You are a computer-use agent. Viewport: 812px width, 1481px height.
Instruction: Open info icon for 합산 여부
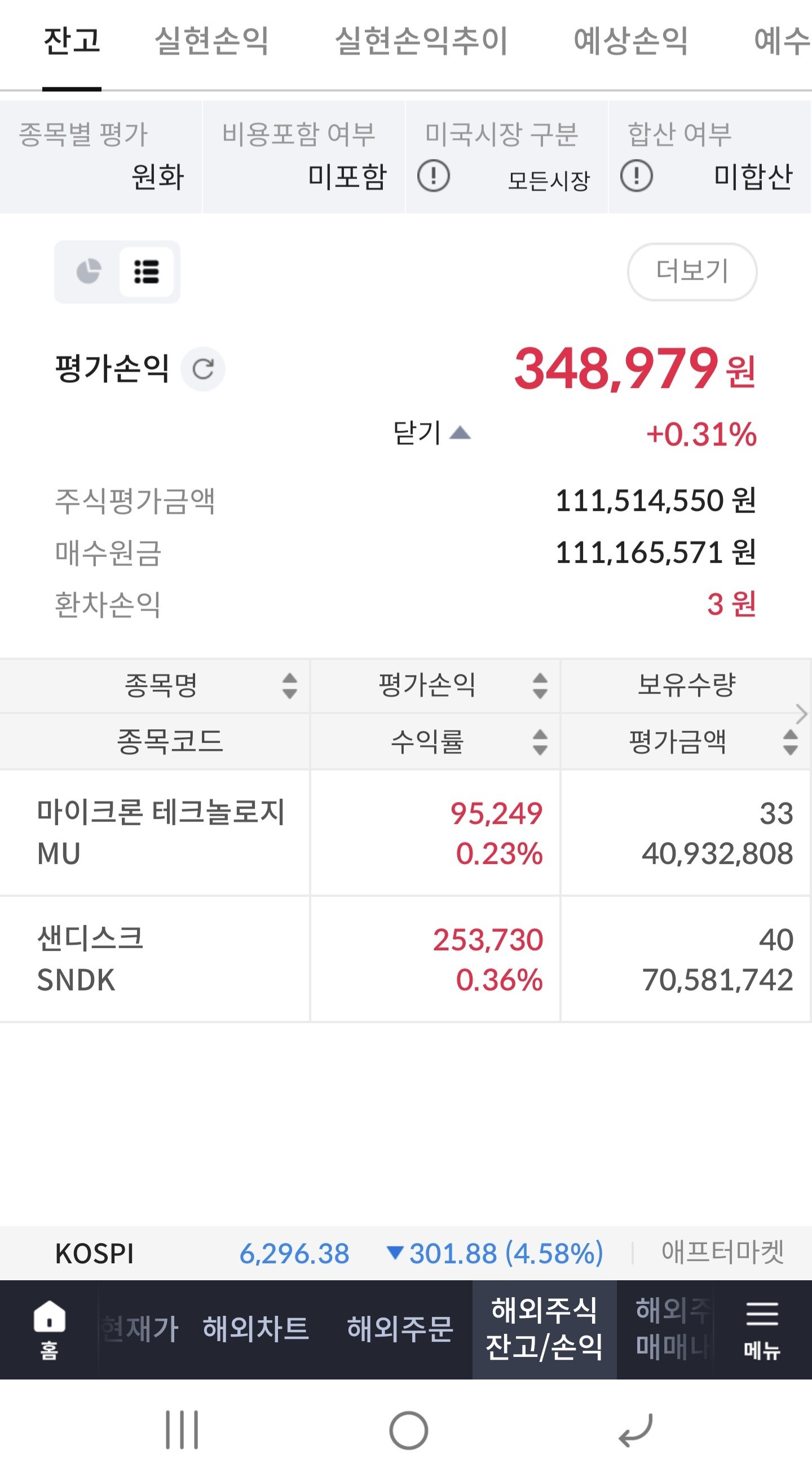click(x=636, y=176)
